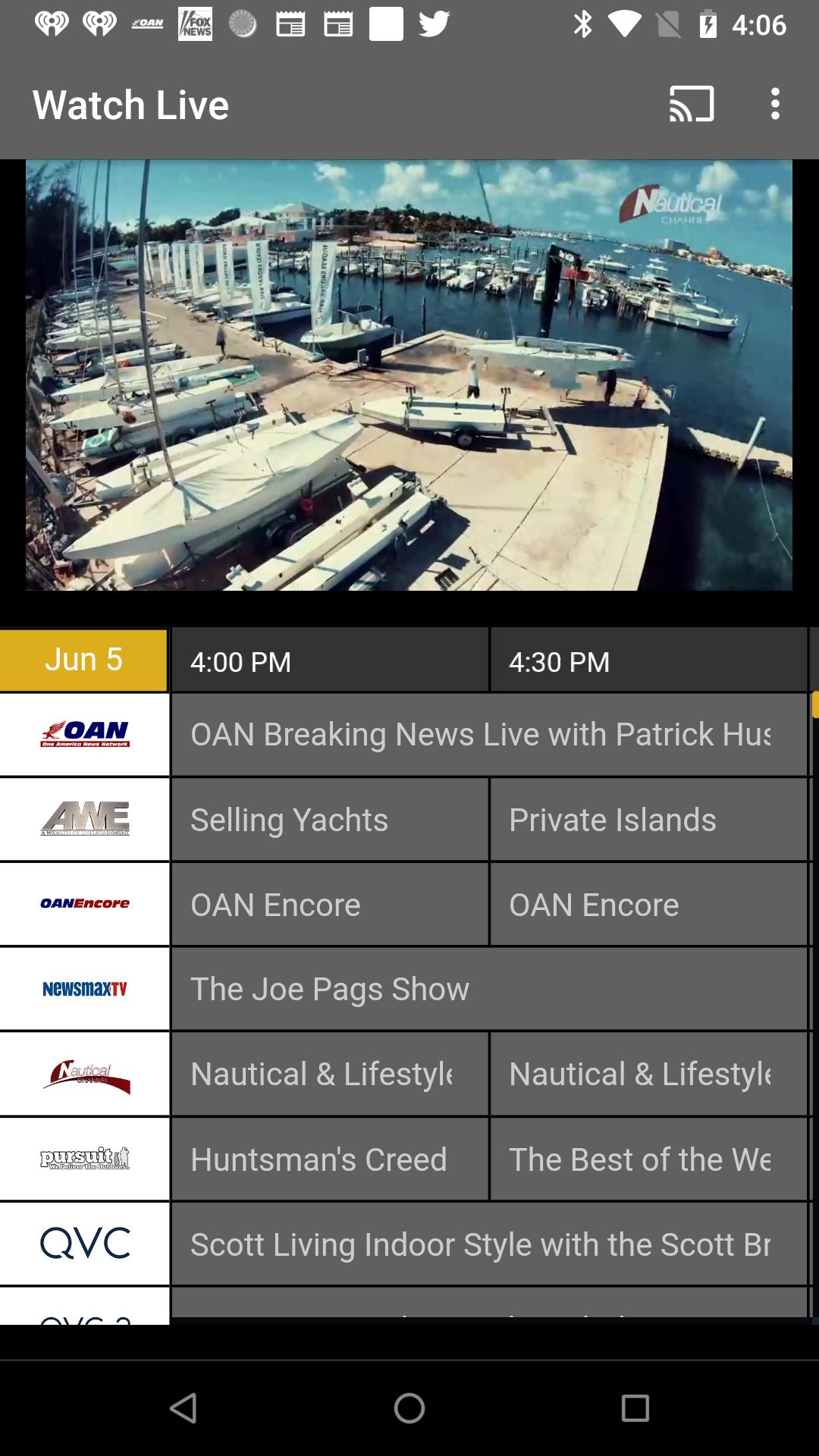Select OAN Breaking News Live program
The height and width of the screenshot is (1456, 819).
click(x=489, y=734)
